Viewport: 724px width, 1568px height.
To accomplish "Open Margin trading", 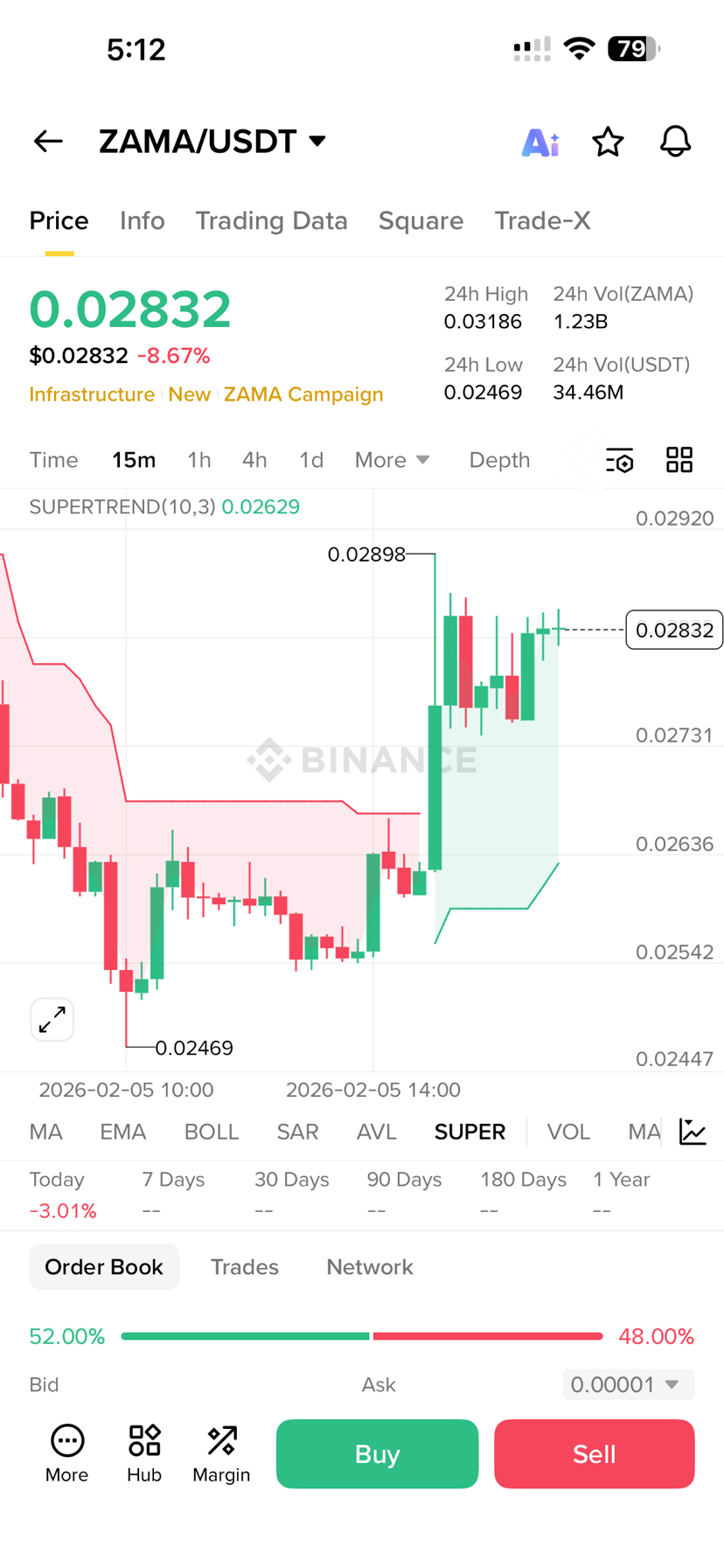I will [221, 1454].
